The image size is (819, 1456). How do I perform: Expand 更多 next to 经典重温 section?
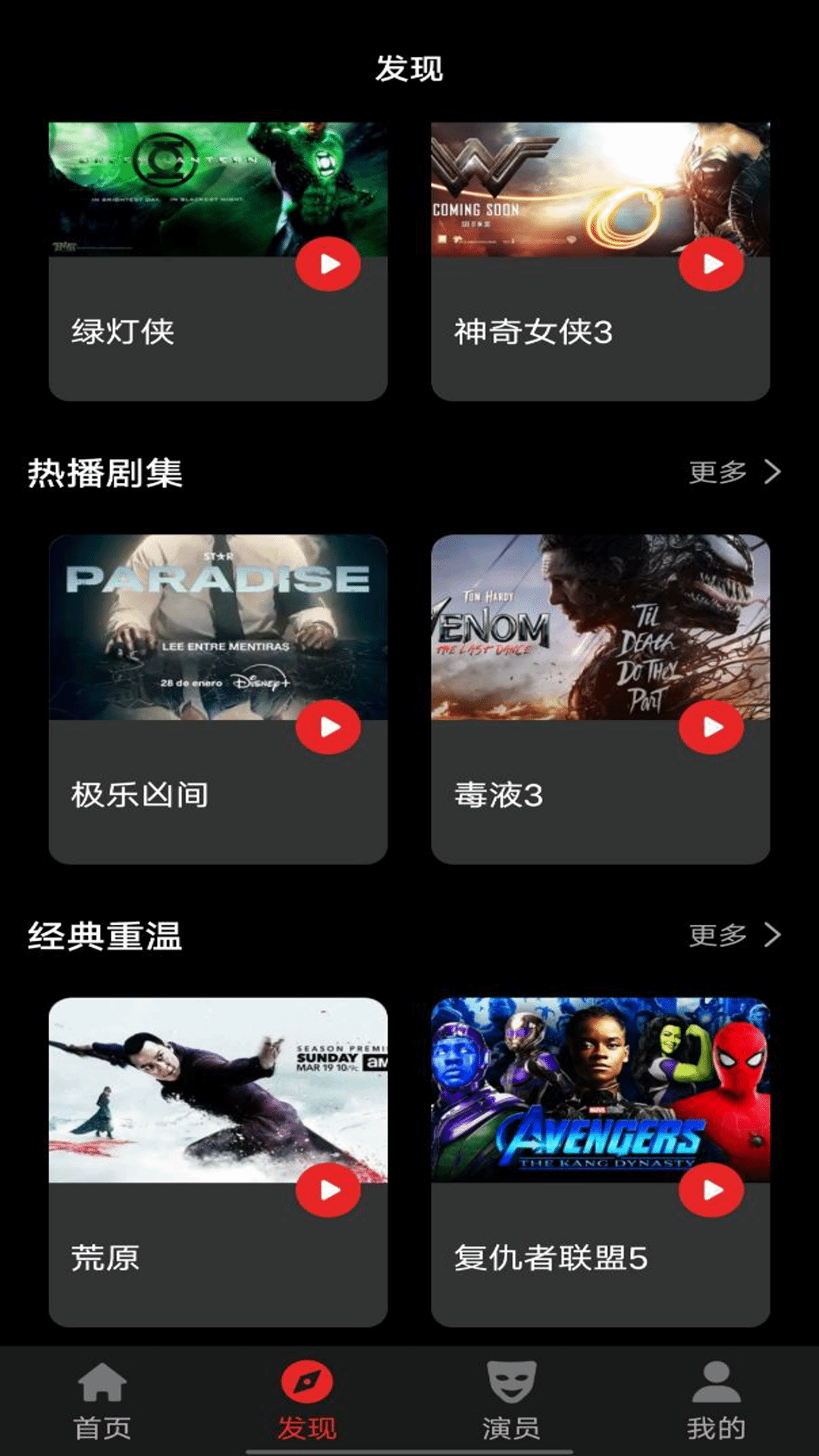(x=716, y=935)
